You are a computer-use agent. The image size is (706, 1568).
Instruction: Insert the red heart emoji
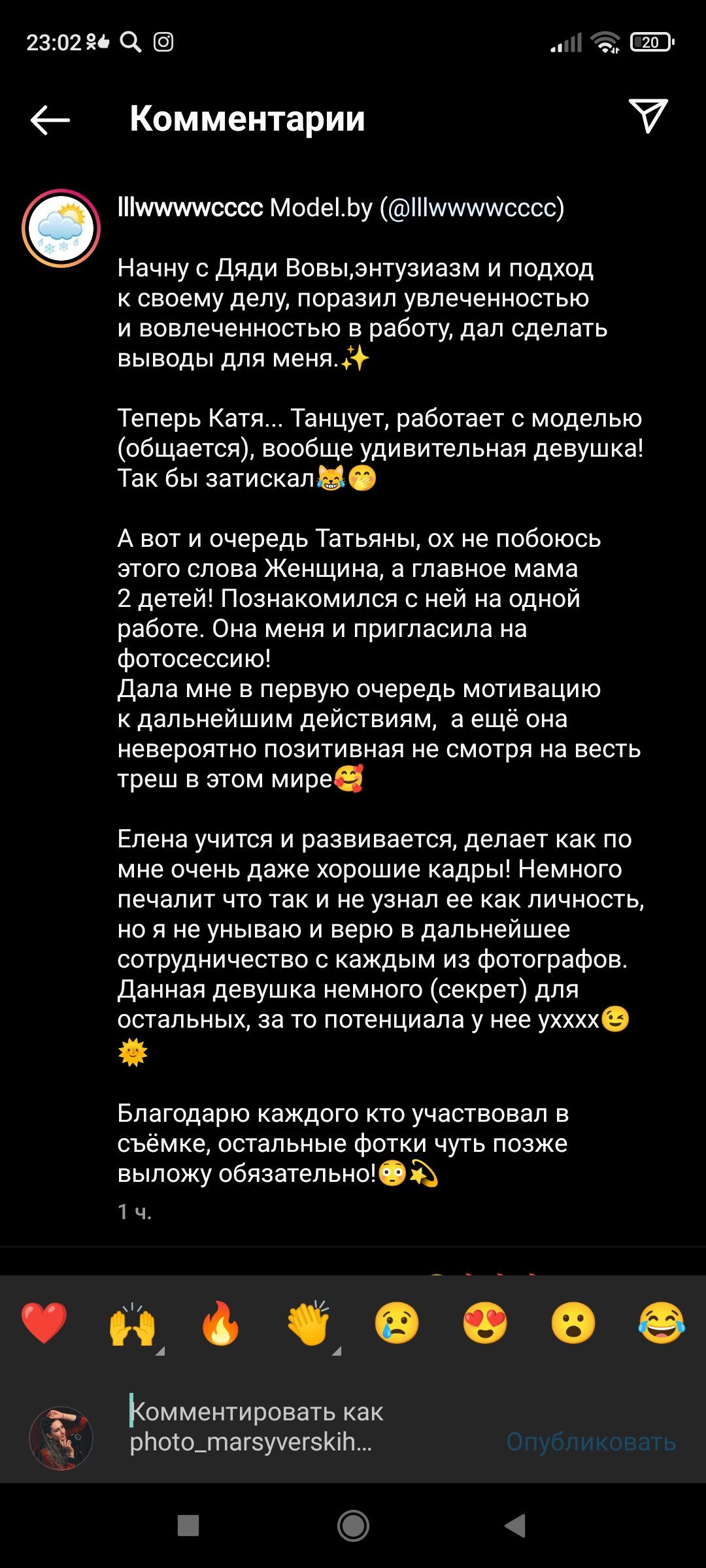coord(44,1323)
